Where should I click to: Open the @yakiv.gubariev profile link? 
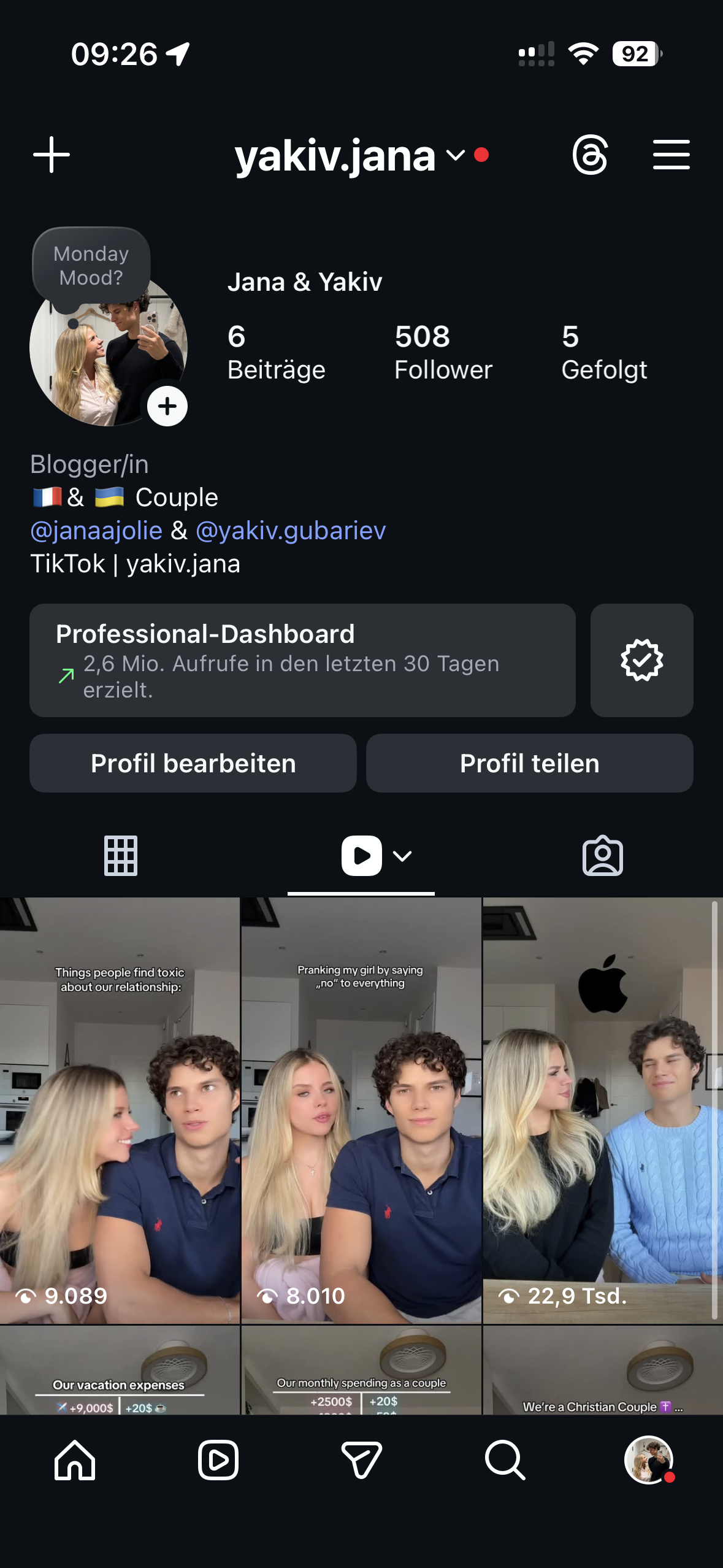coord(291,531)
